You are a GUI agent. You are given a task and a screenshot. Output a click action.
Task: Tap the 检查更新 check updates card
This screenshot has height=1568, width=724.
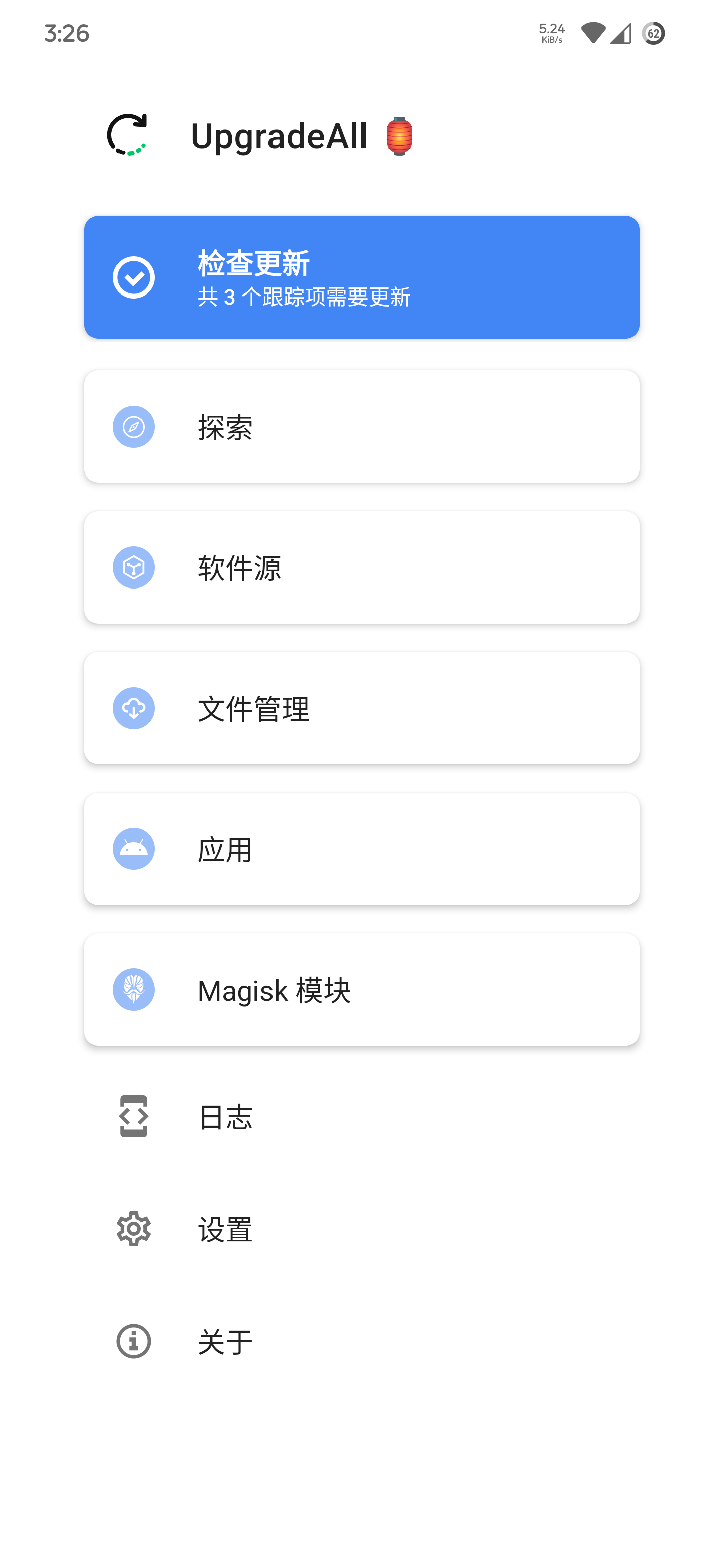[361, 277]
